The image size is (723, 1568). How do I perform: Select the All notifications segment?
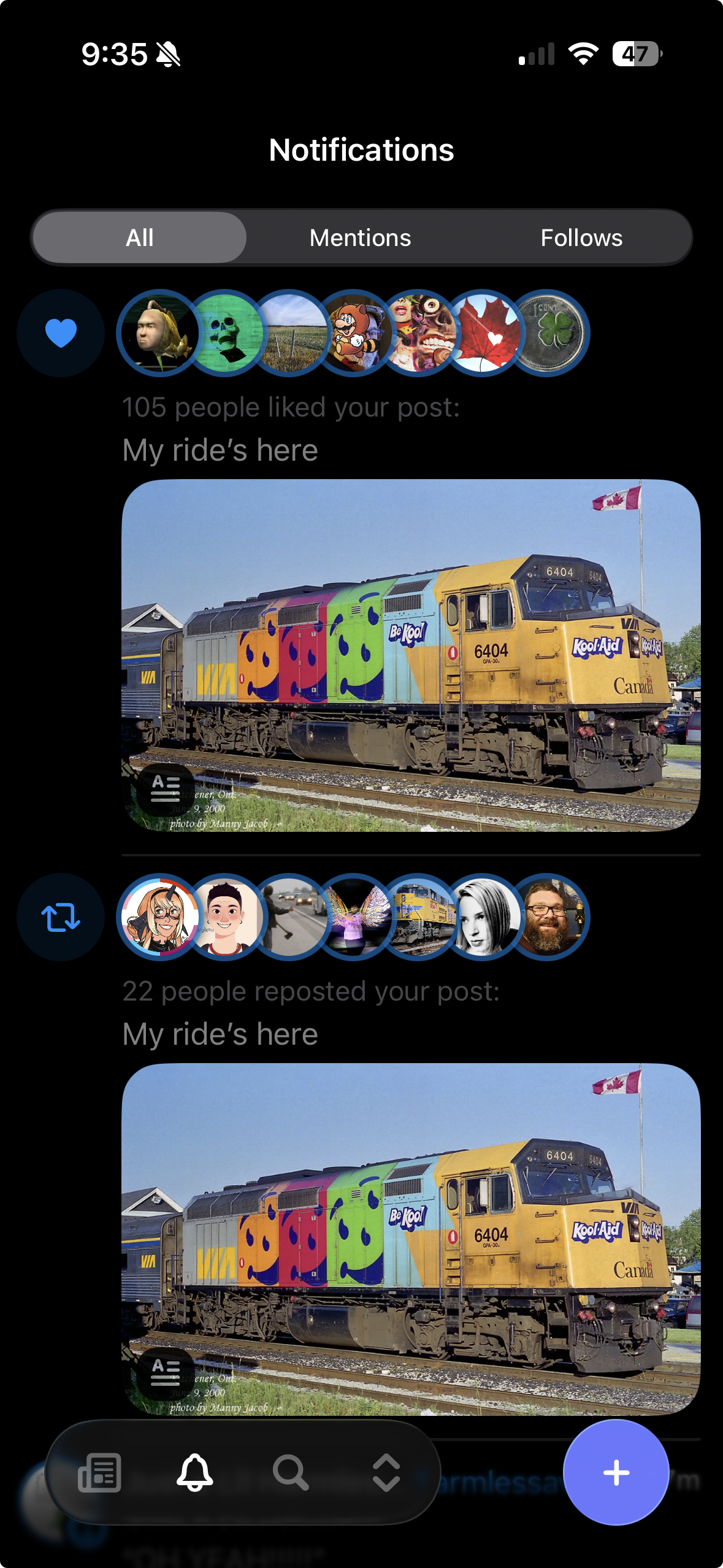point(140,237)
